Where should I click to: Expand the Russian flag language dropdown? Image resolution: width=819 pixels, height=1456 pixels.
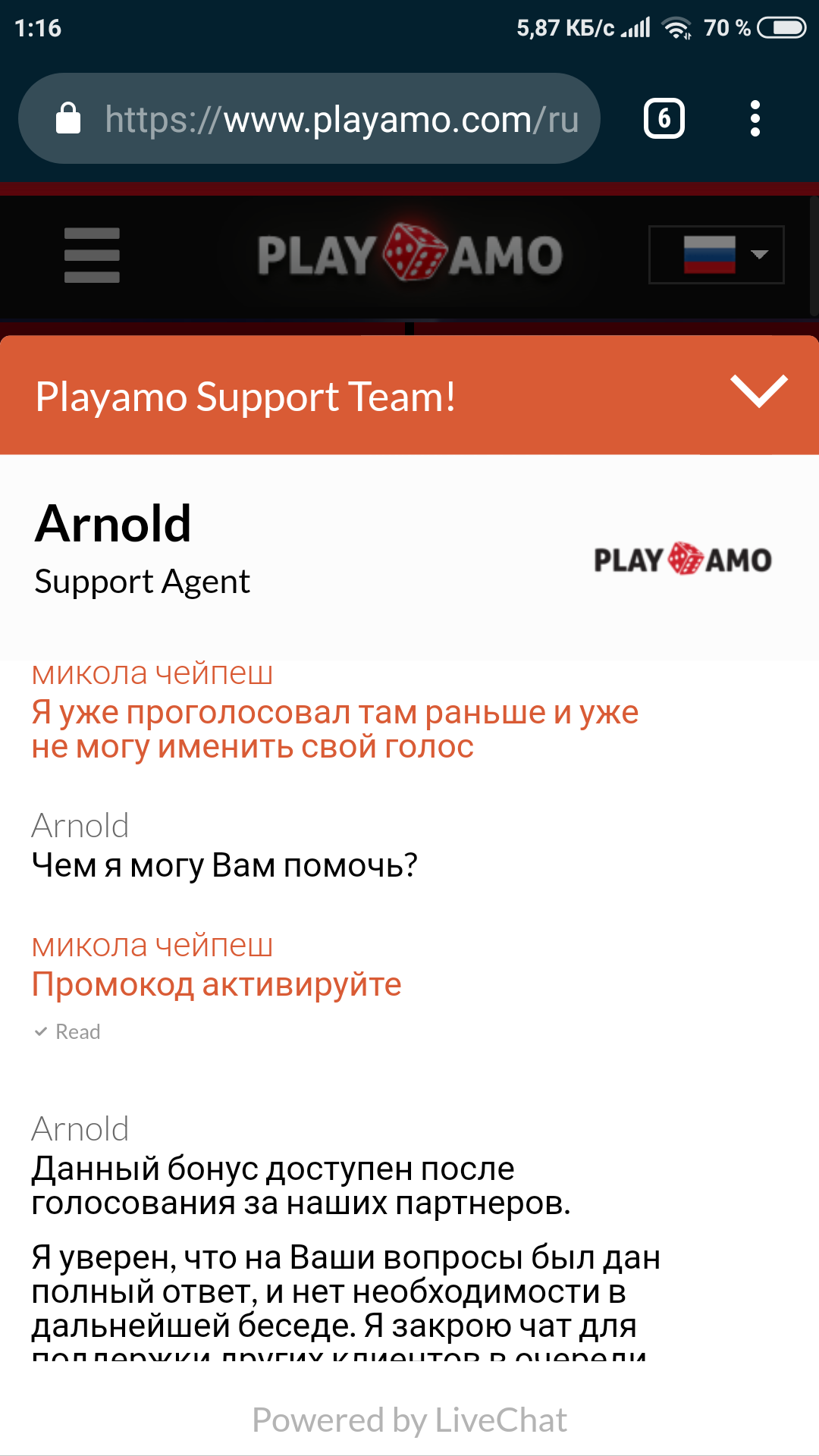(716, 255)
